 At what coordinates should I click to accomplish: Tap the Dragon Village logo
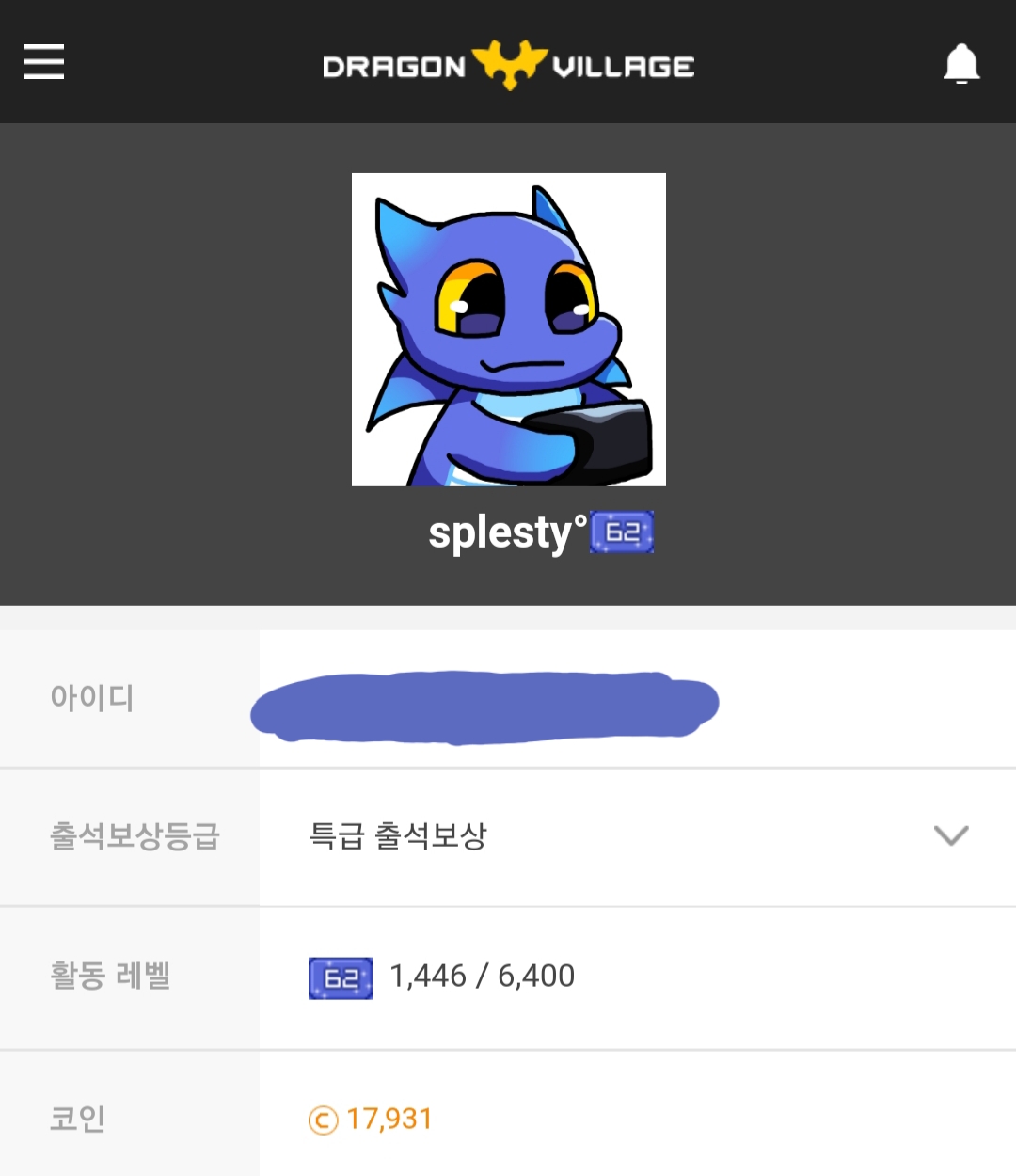click(508, 65)
